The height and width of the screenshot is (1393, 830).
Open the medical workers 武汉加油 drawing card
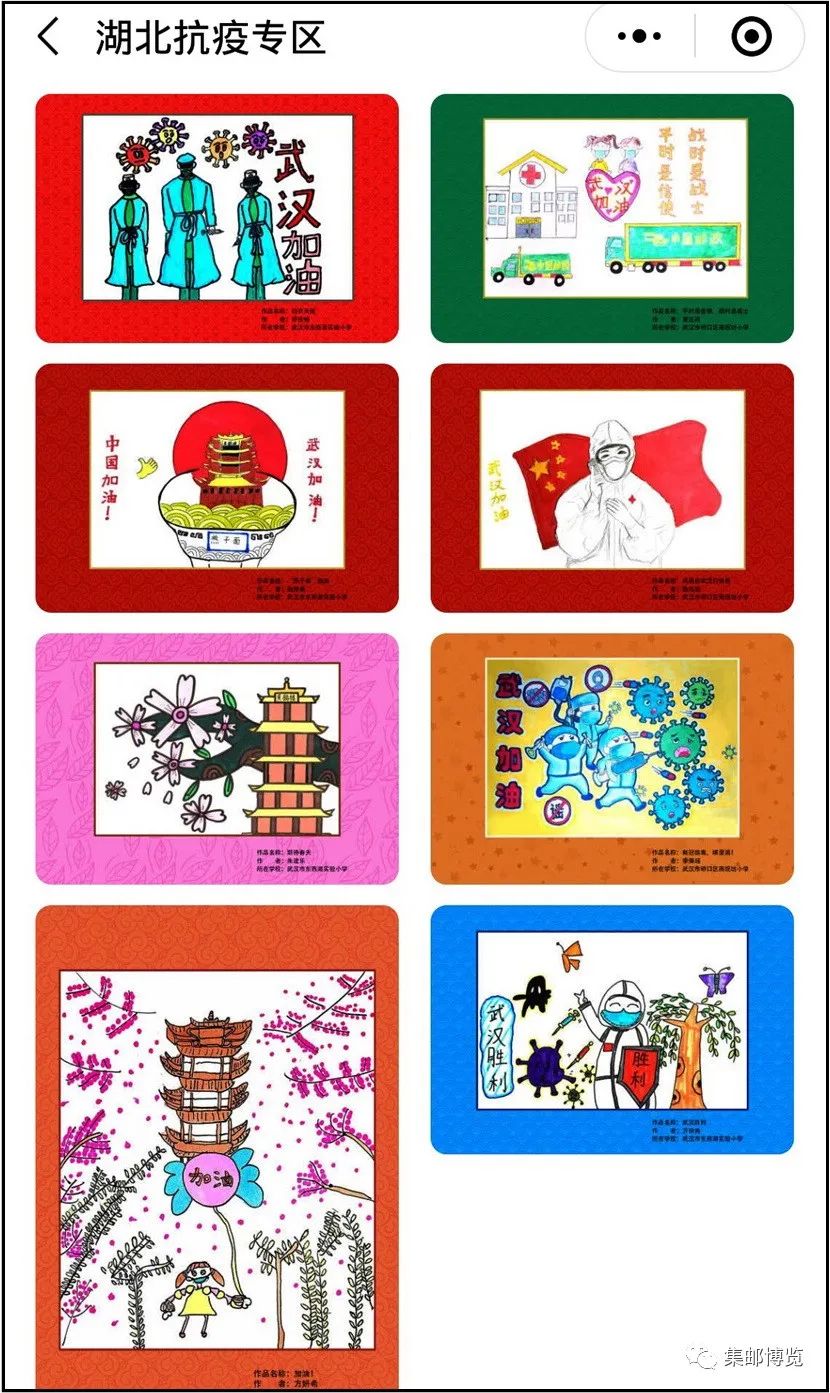tap(217, 218)
